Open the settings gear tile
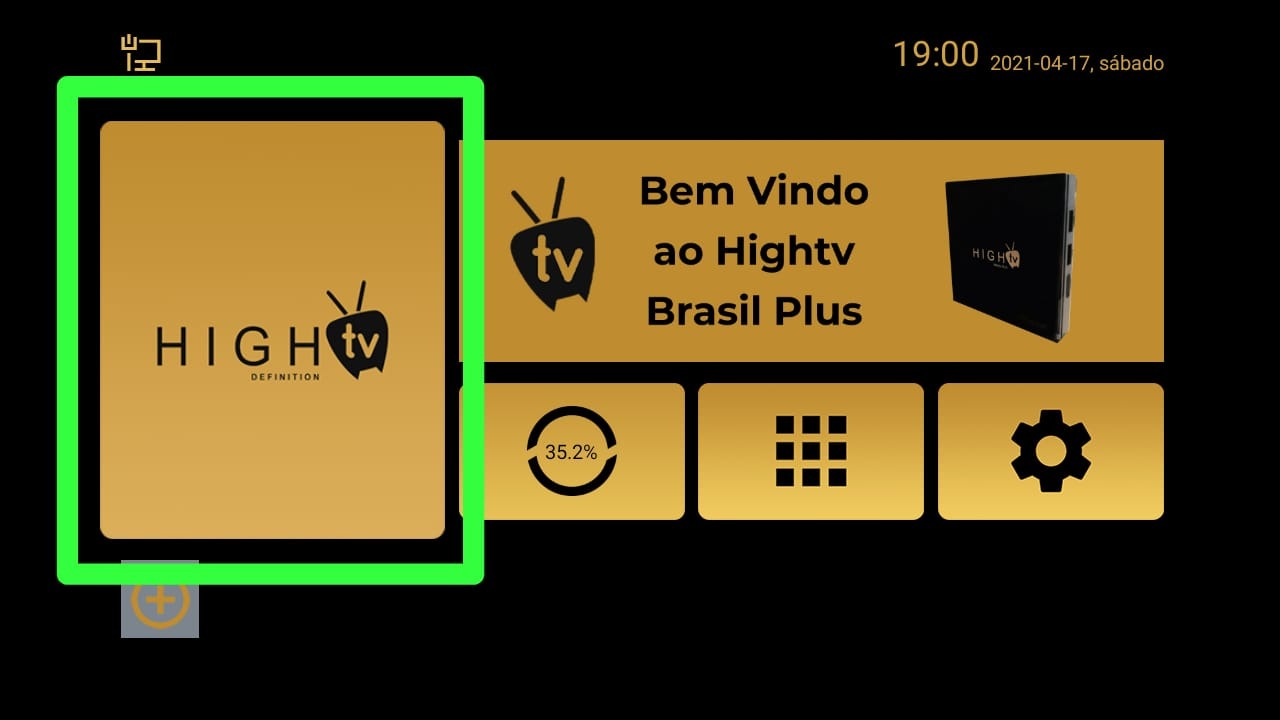 tap(1050, 452)
